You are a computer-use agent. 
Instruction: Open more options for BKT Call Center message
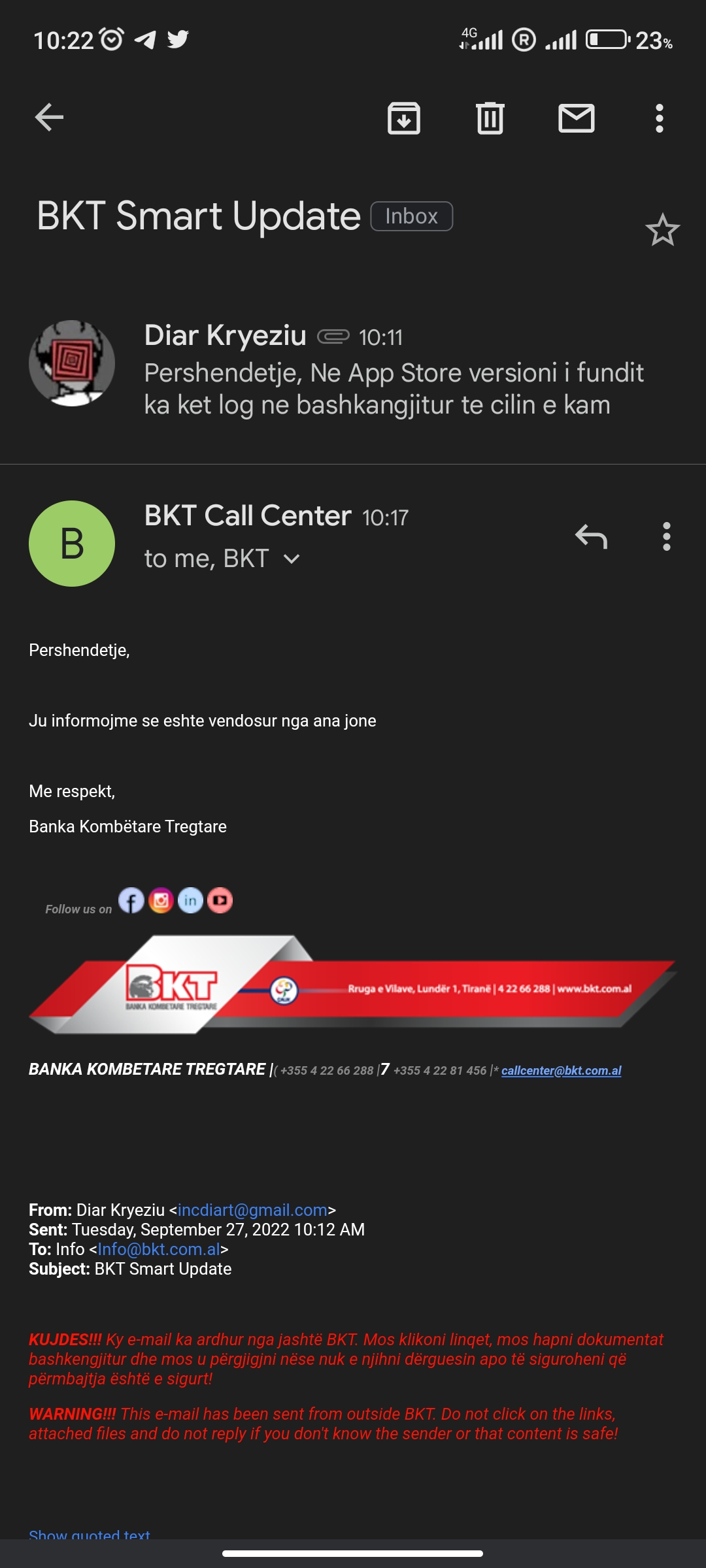(666, 536)
